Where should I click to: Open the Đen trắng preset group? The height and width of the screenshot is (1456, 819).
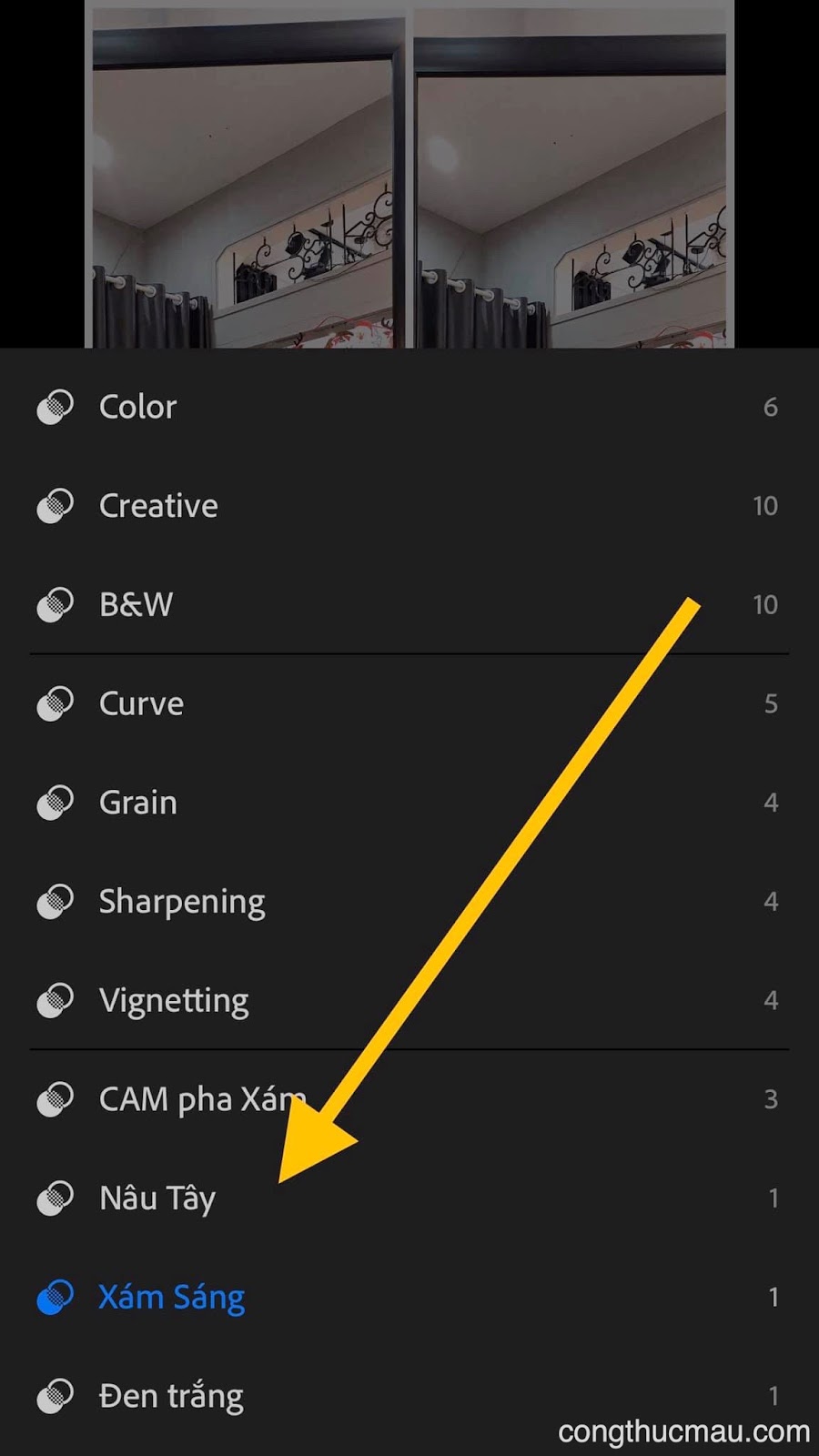171,1396
